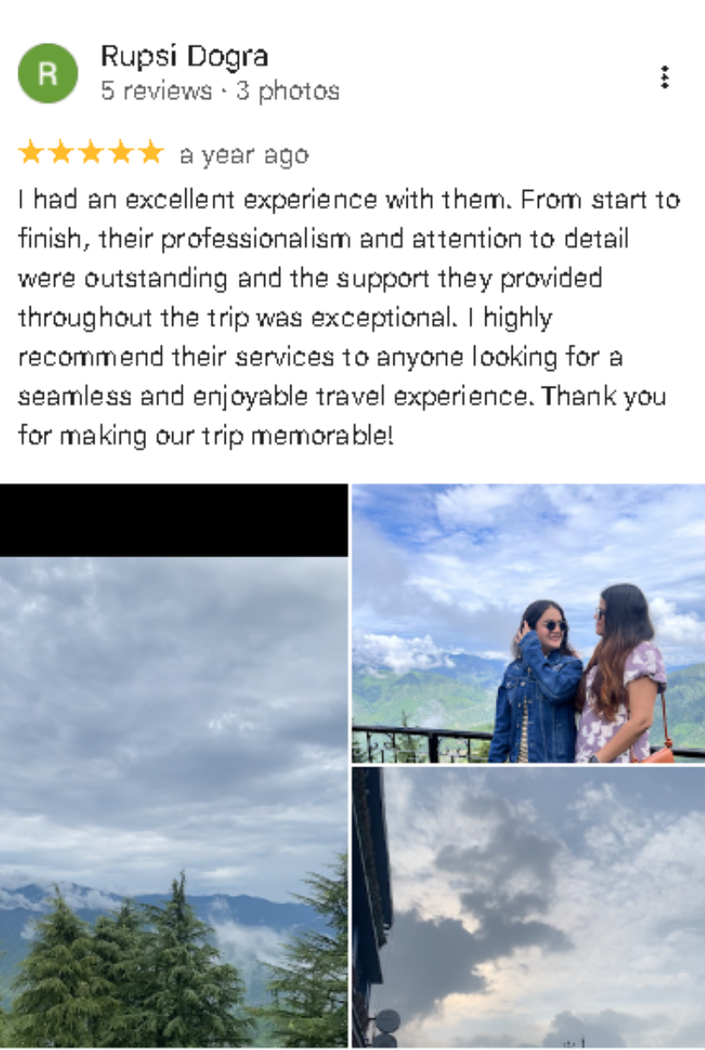The image size is (705, 1050).
Task: Open the photo of sky beside a building
Action: point(528,906)
